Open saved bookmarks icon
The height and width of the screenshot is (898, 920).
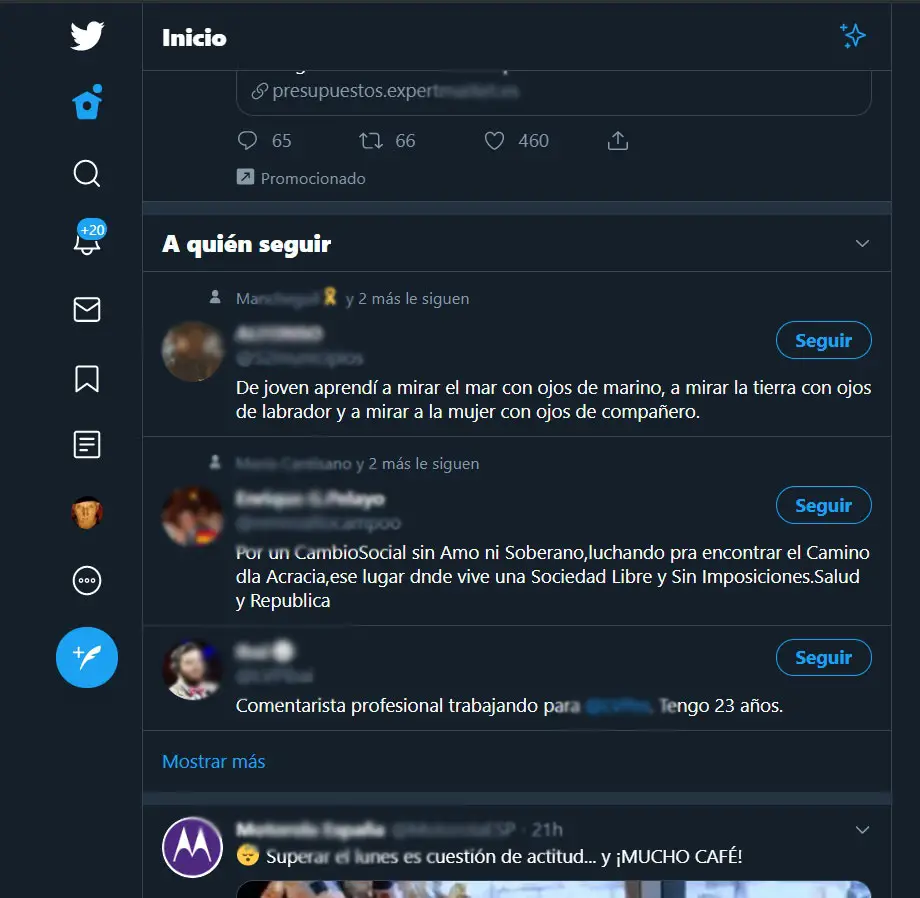(87, 378)
